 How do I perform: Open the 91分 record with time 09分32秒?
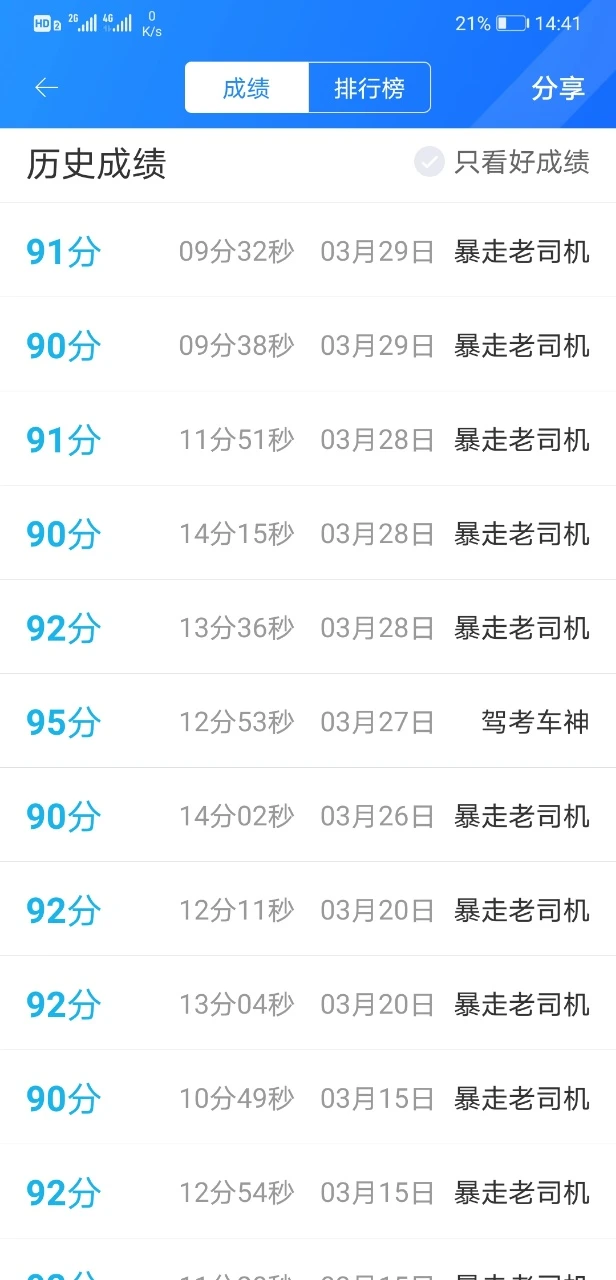tap(308, 251)
